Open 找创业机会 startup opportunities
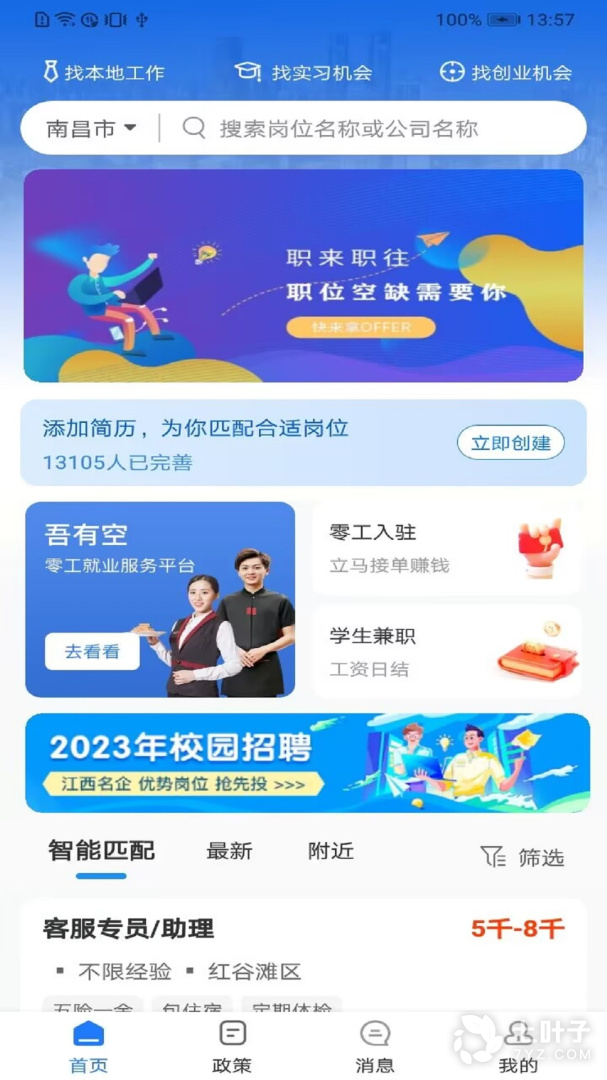Viewport: 607px width, 1080px height. [506, 72]
